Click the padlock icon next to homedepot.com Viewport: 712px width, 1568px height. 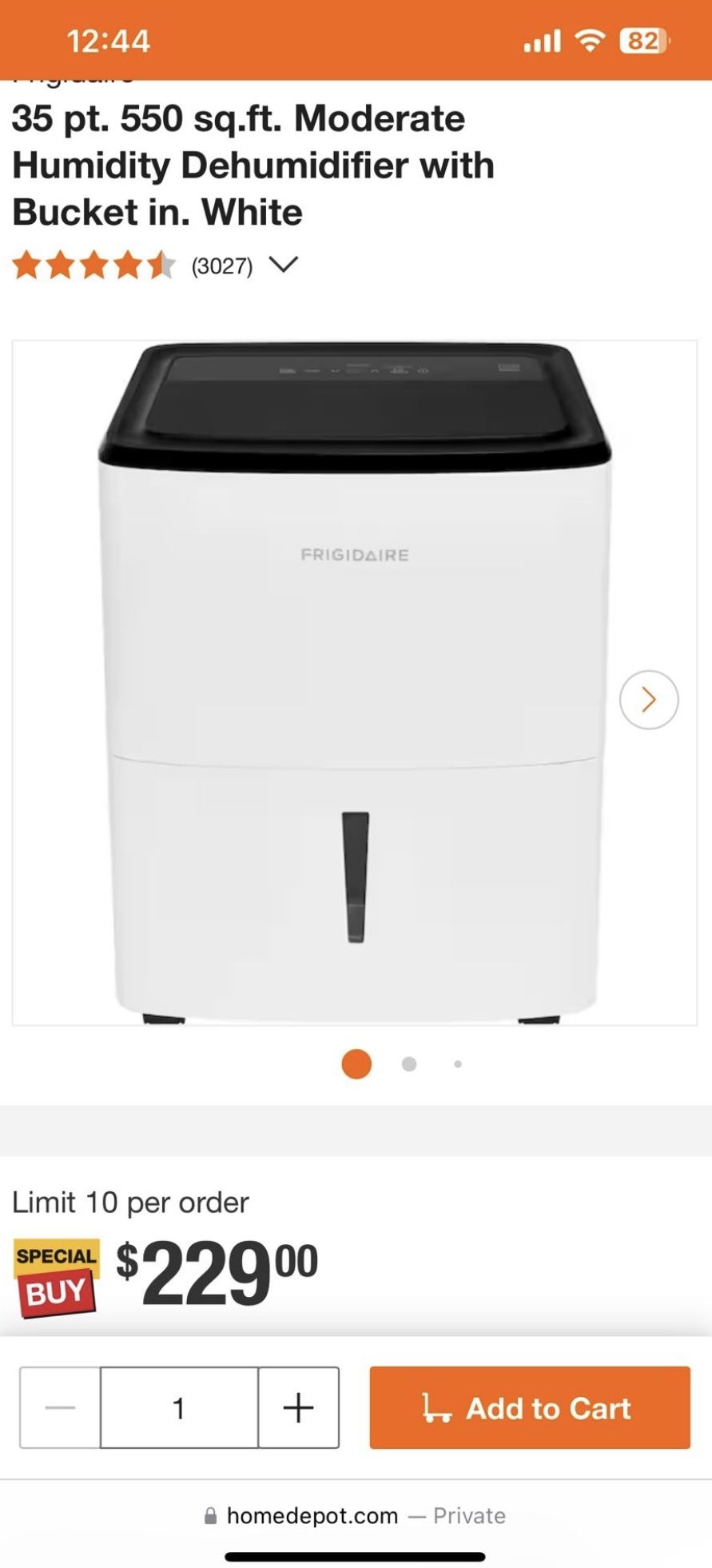(x=212, y=1515)
